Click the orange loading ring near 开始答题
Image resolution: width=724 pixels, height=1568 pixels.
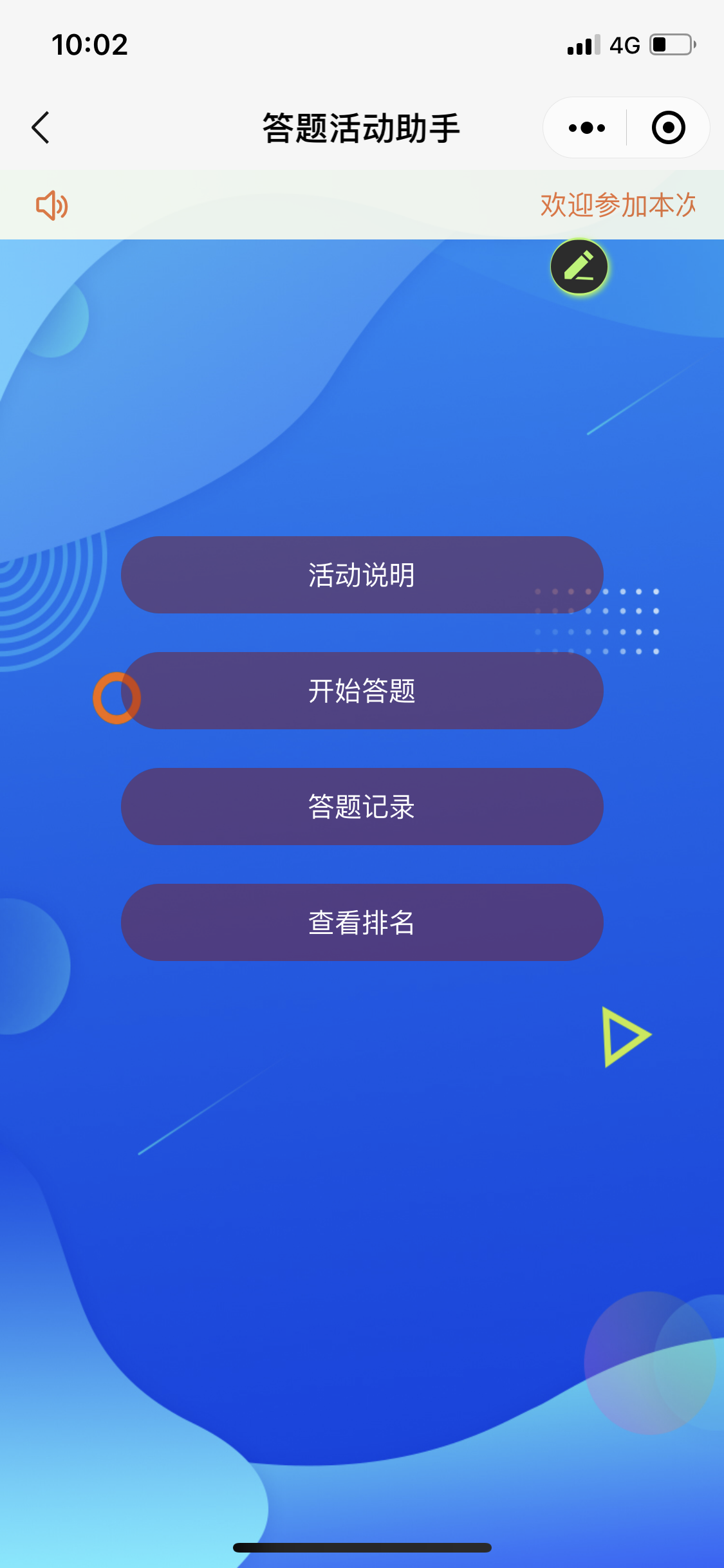click(118, 697)
